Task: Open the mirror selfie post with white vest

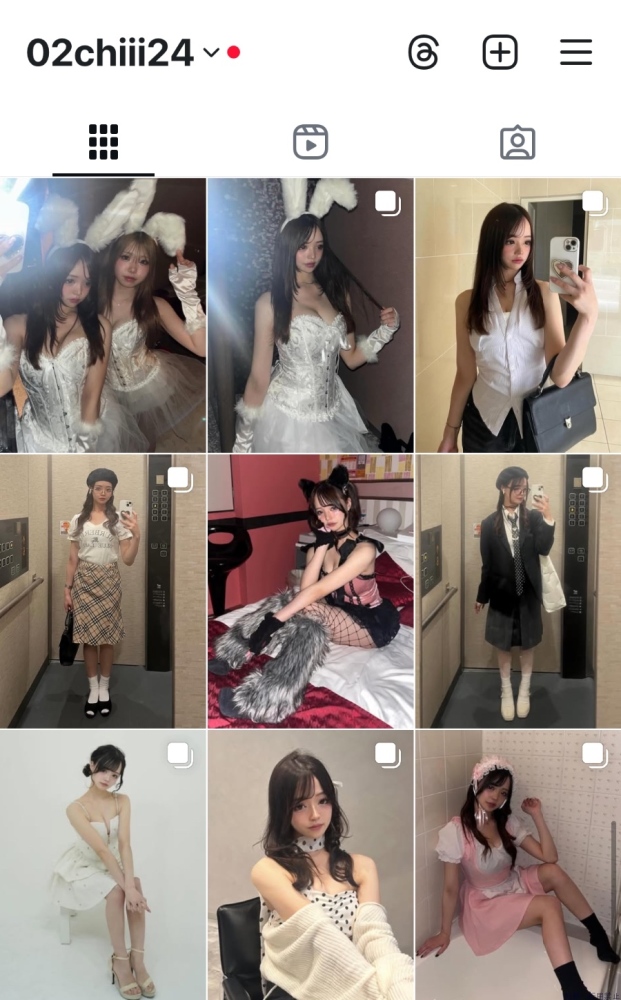Action: 517,315
